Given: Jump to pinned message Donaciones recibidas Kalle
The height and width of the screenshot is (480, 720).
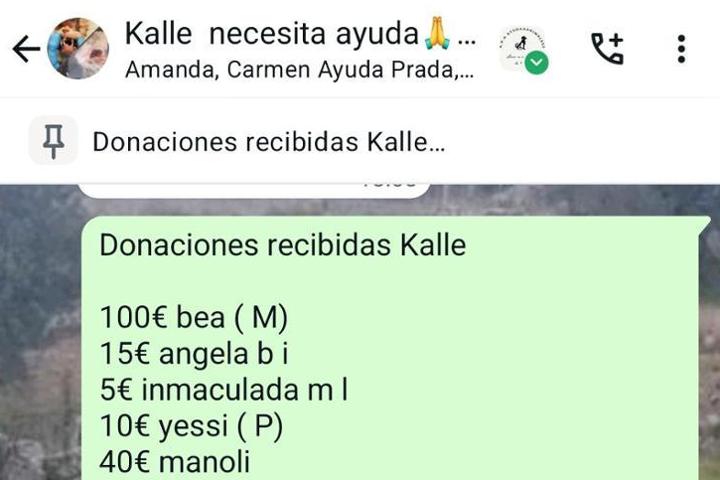Looking at the screenshot, I should tap(268, 142).
